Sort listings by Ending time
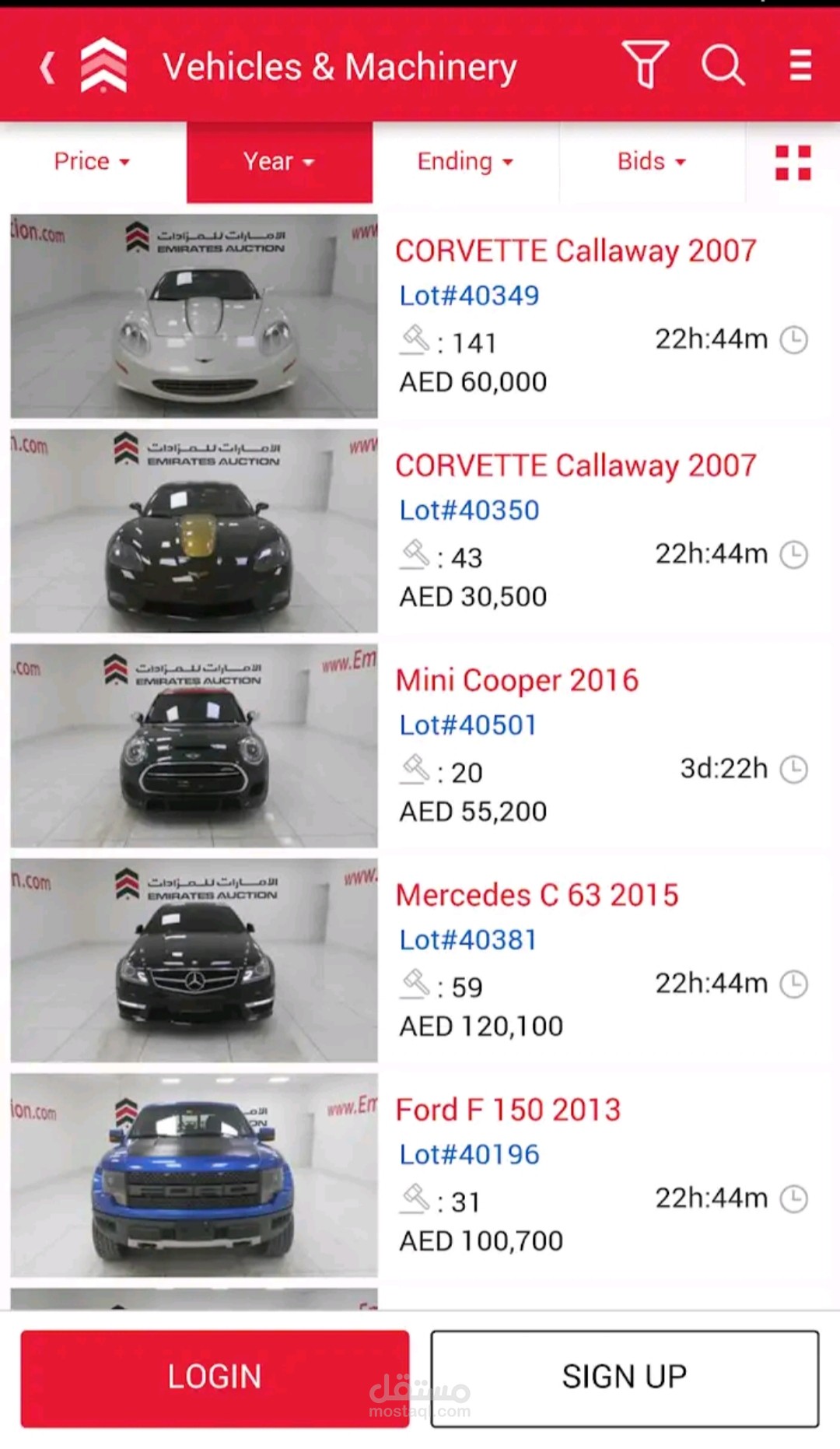The height and width of the screenshot is (1449, 840). 465,162
